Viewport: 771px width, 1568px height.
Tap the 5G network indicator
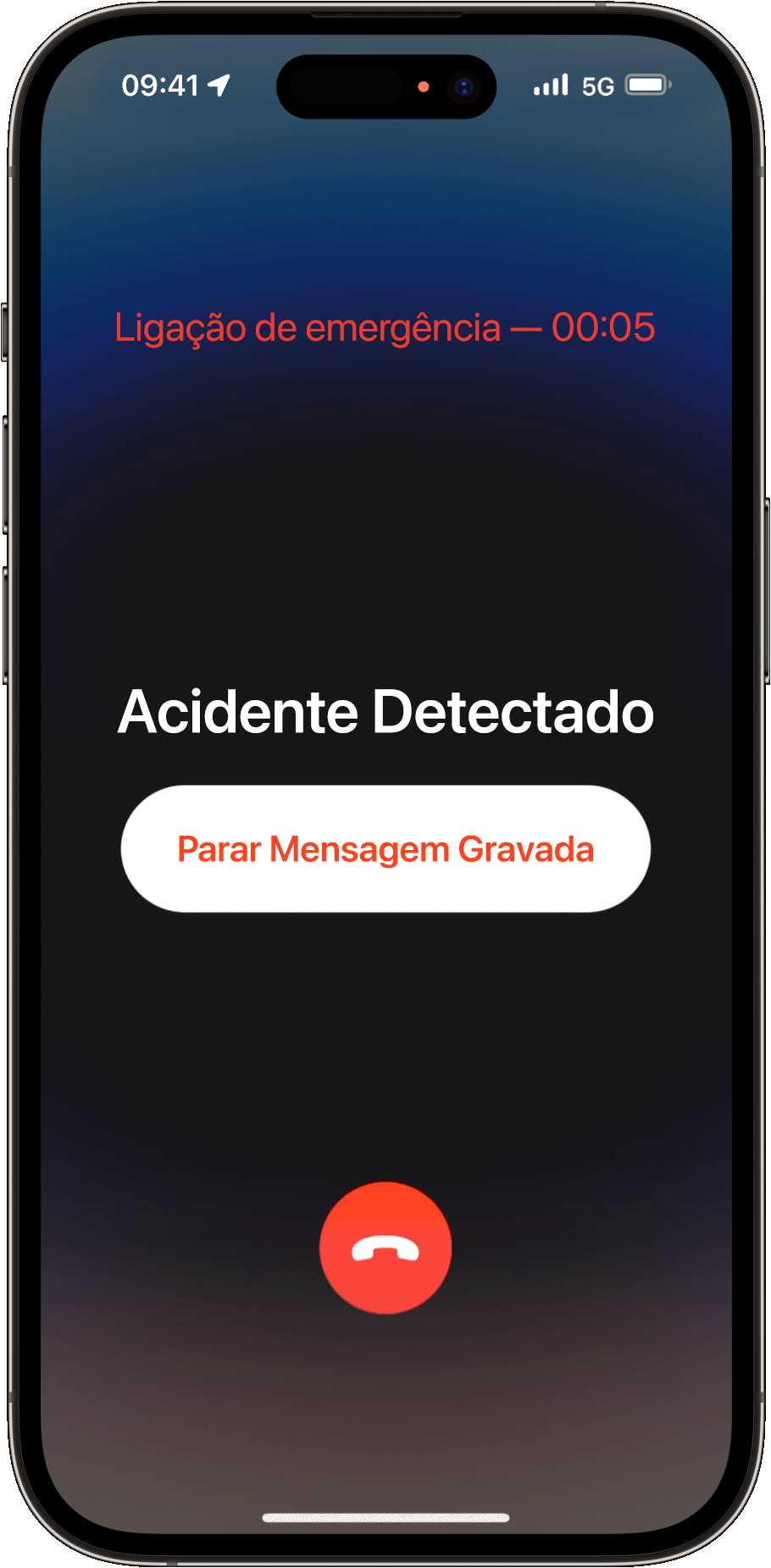(x=598, y=86)
